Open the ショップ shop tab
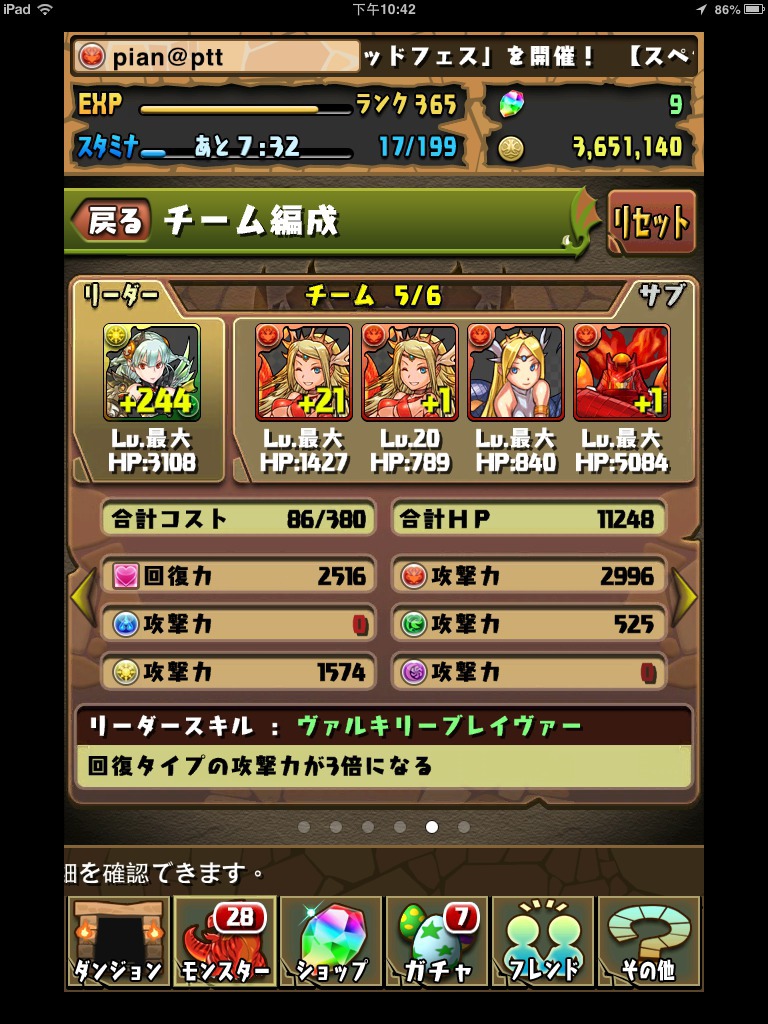The width and height of the screenshot is (768, 1024). coord(331,941)
